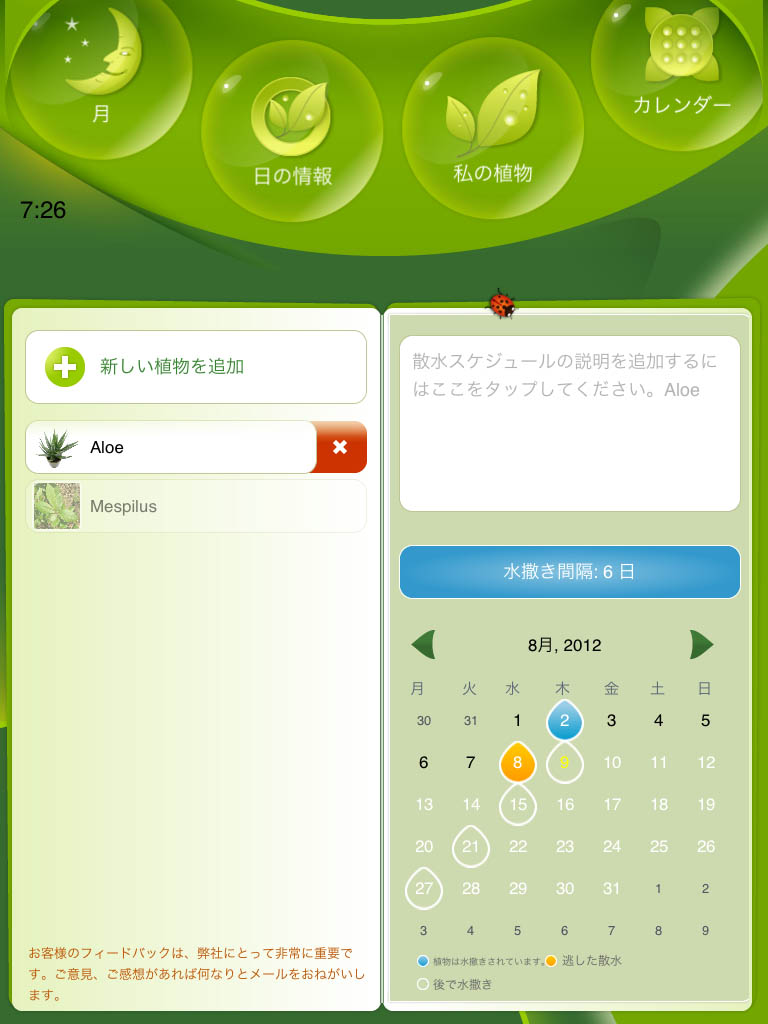This screenshot has height=1024, width=768.
Task: Switch to 私の植物 section
Action: [493, 127]
